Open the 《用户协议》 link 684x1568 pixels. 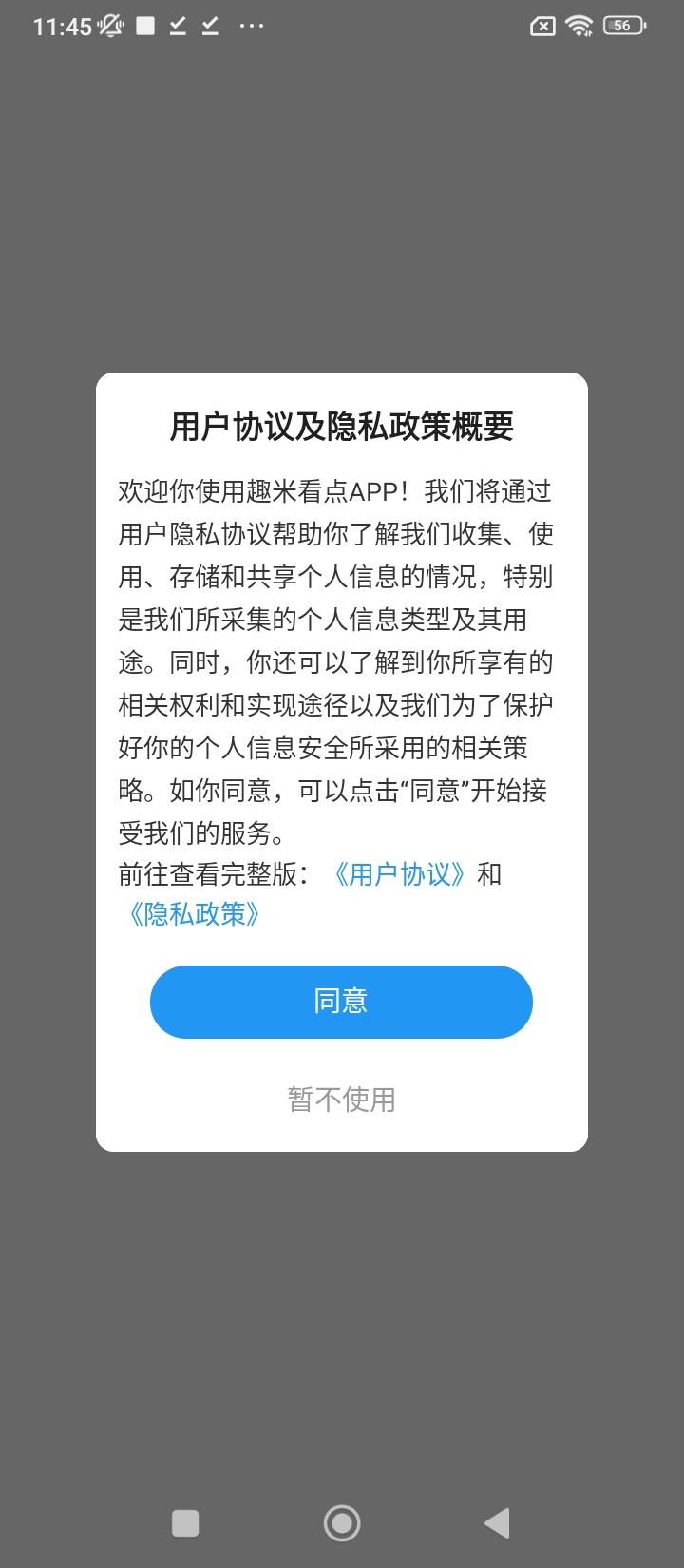pyautogui.click(x=399, y=874)
